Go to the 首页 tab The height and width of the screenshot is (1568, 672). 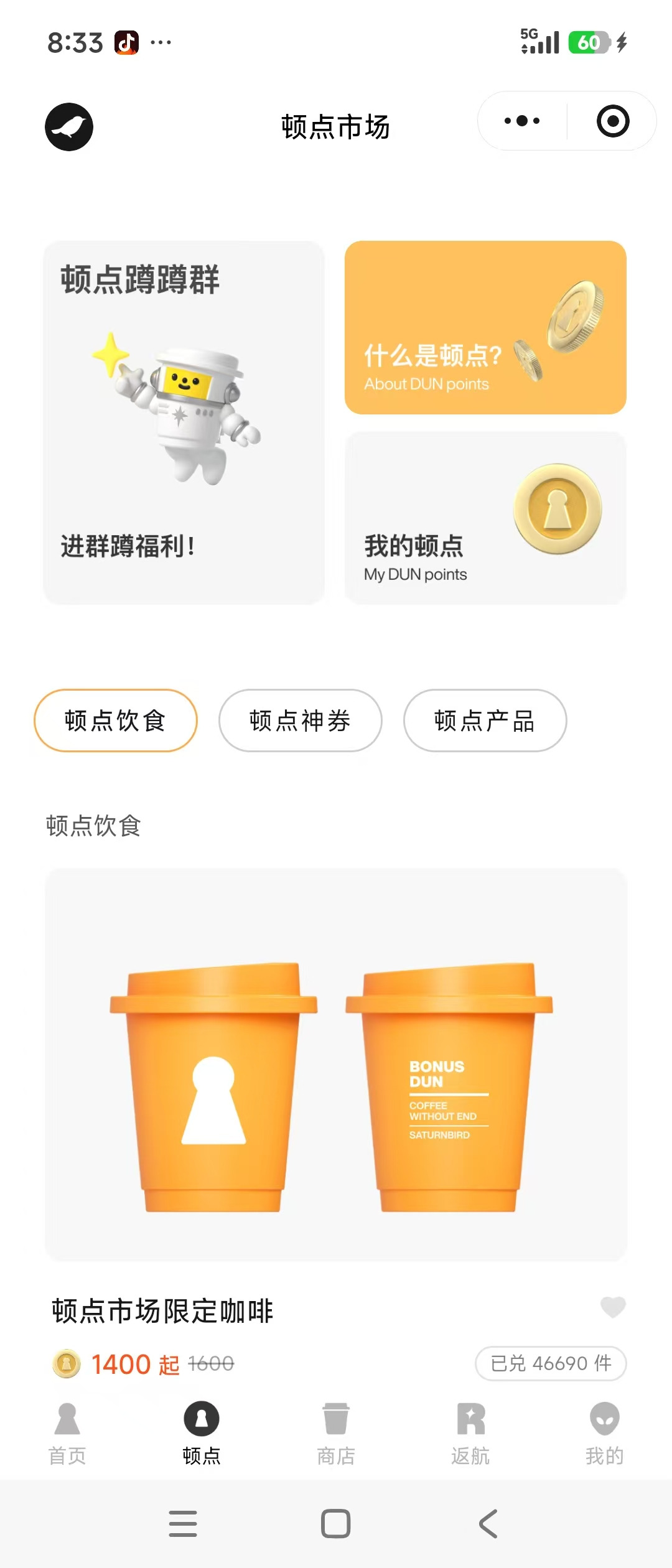coord(67,1434)
